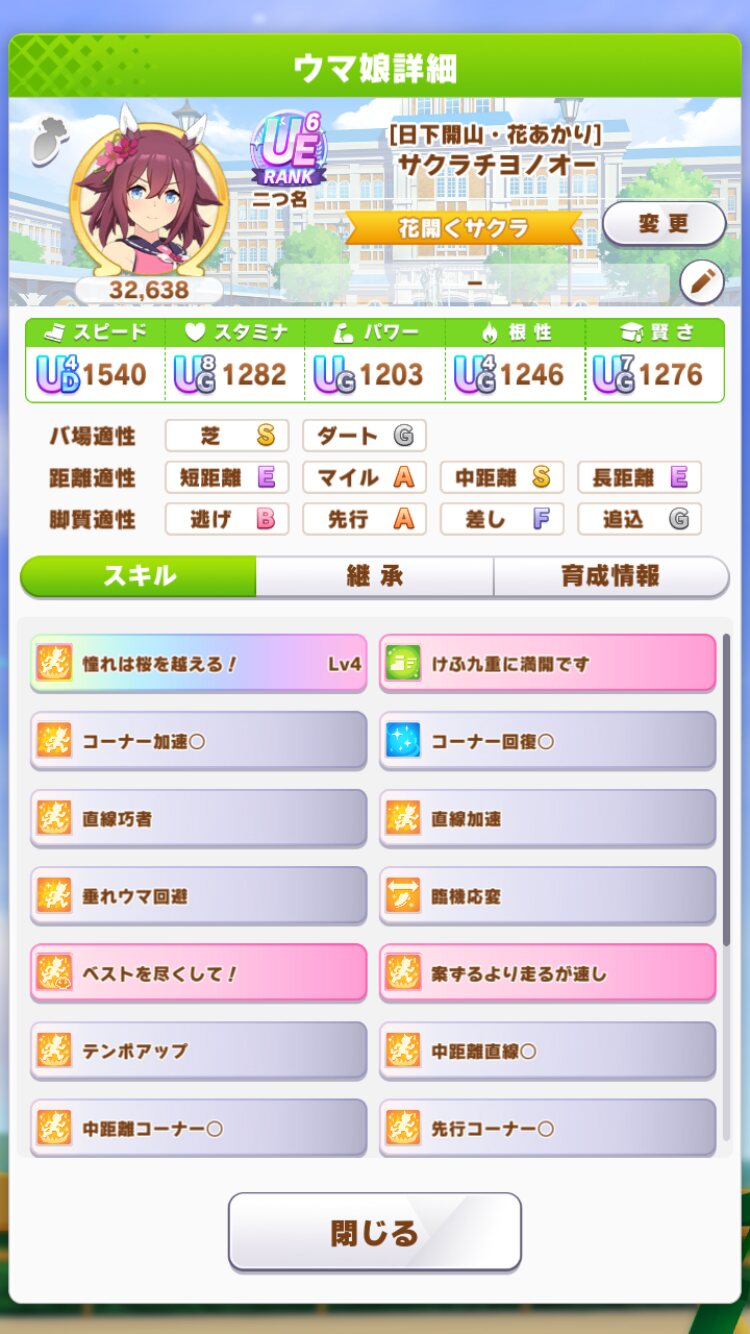This screenshot has height=1334, width=750.
Task: Close the dialog with 閉じる
Action: [375, 1231]
